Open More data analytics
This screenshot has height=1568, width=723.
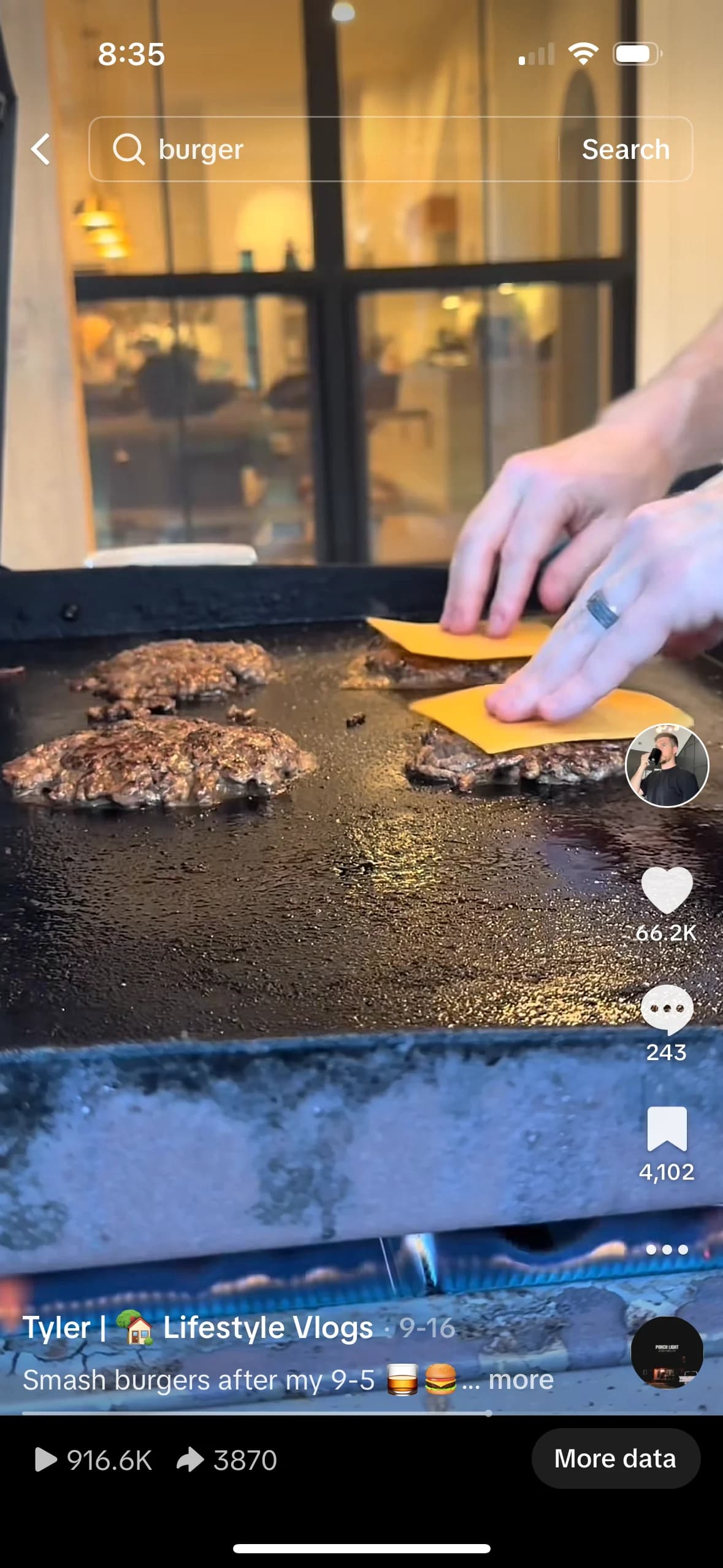615,1459
